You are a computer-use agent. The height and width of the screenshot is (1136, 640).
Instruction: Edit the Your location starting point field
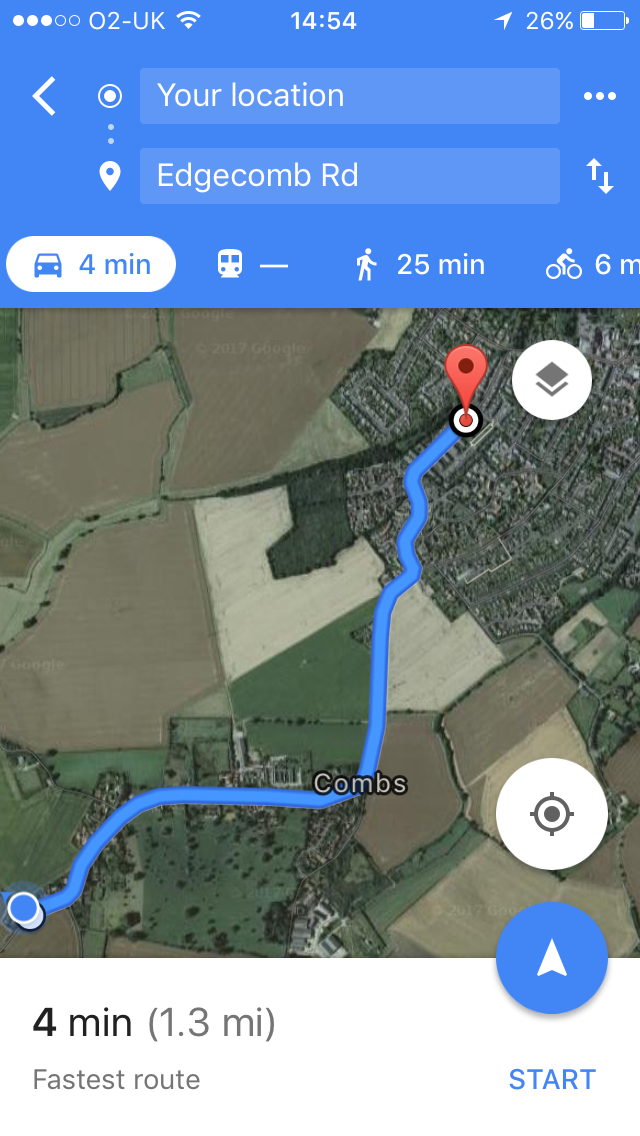[x=349, y=96]
